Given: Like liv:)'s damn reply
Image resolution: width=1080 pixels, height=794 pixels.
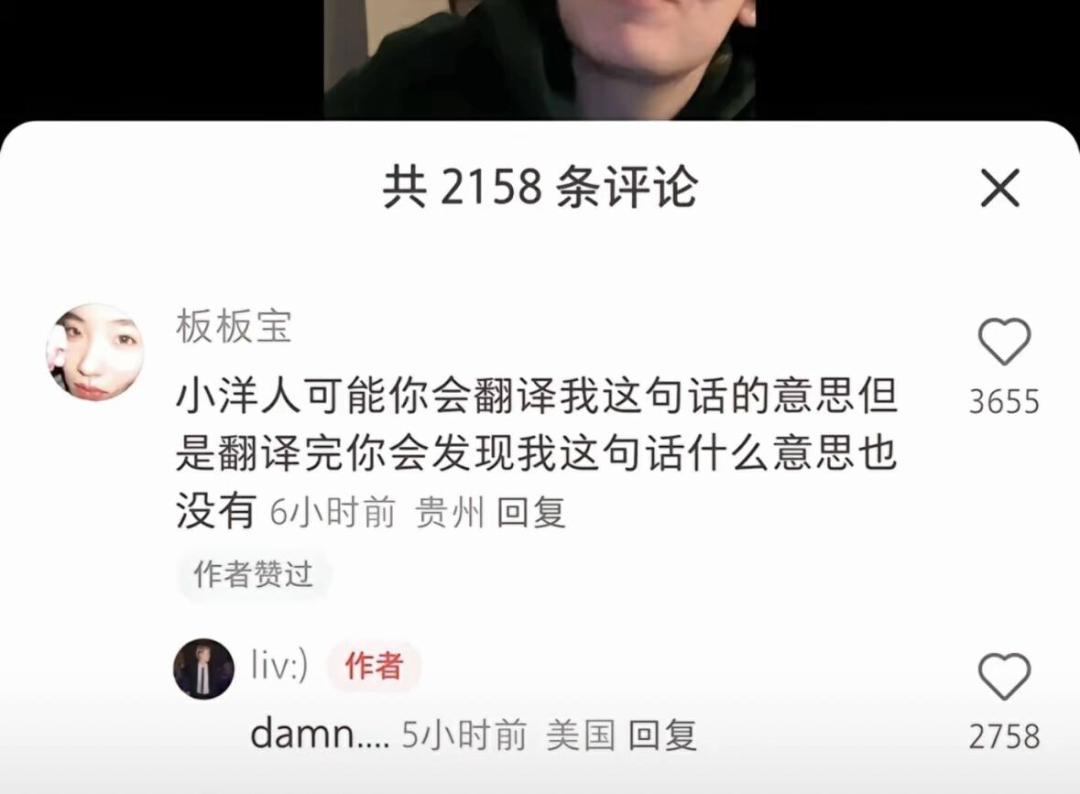Looking at the screenshot, I should point(1003,677).
